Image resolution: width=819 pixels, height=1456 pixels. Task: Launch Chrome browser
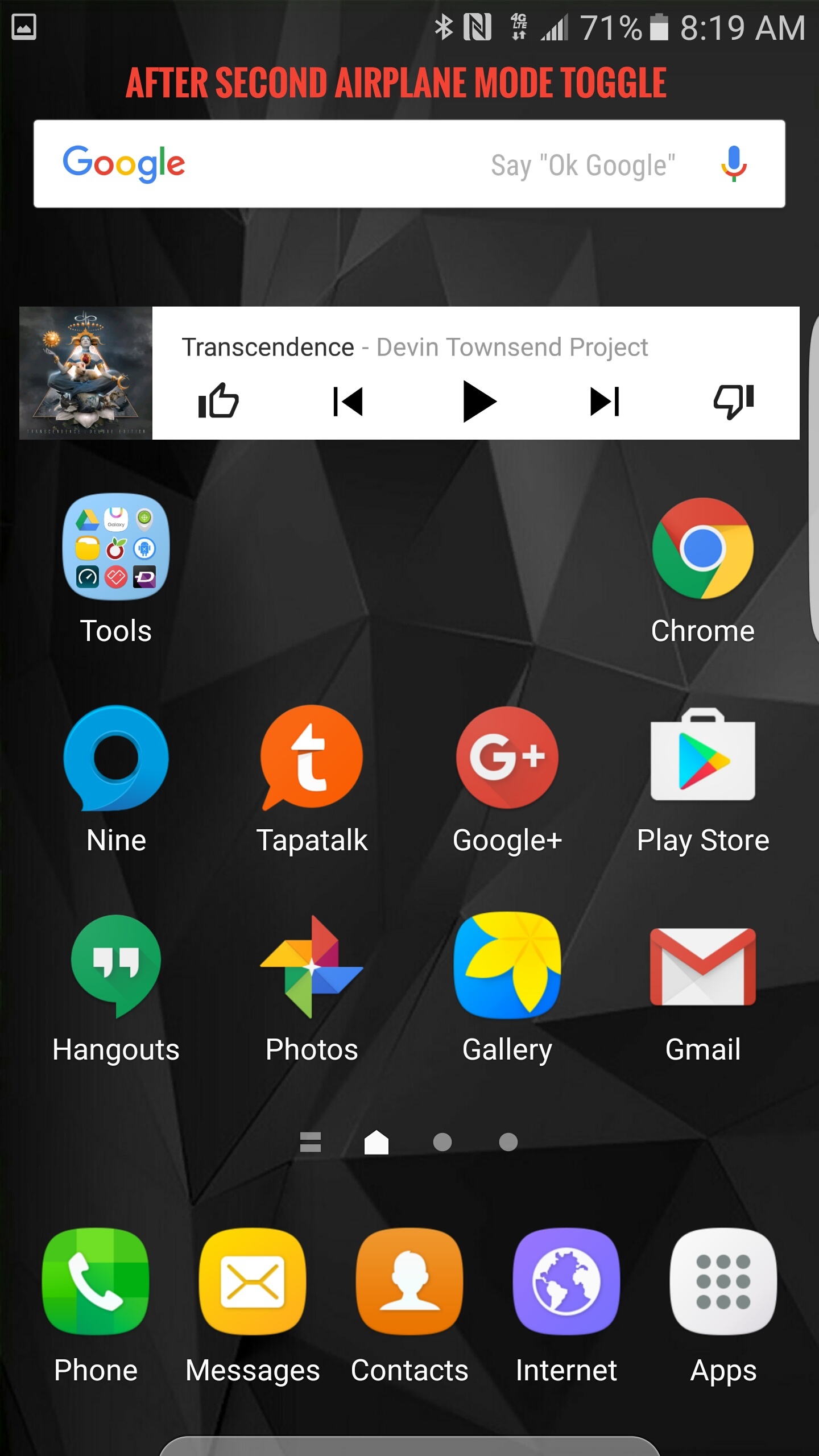tap(703, 549)
